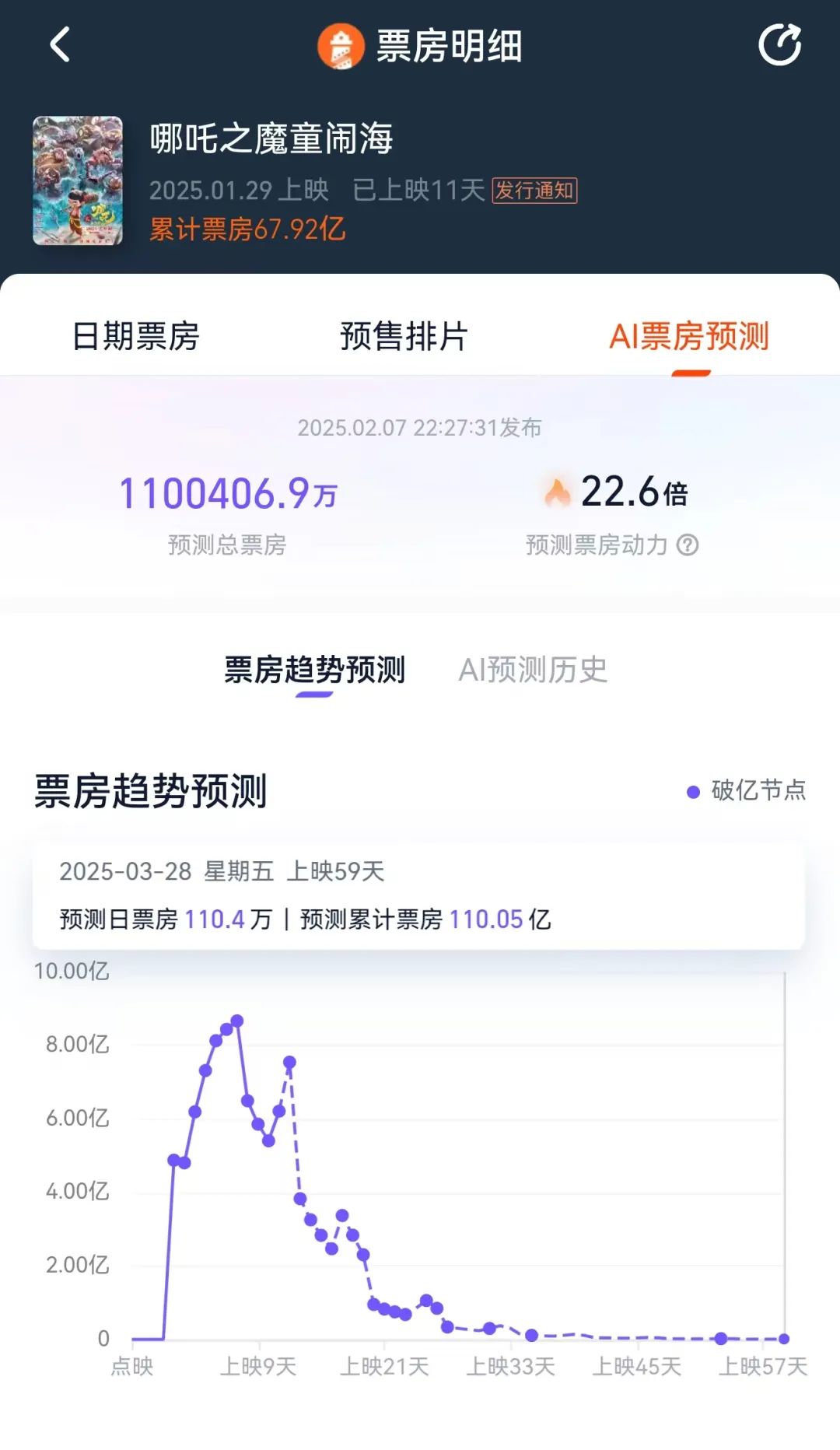This screenshot has height=1450, width=840.
Task: Switch to the 预售排片 tab
Action: [404, 337]
